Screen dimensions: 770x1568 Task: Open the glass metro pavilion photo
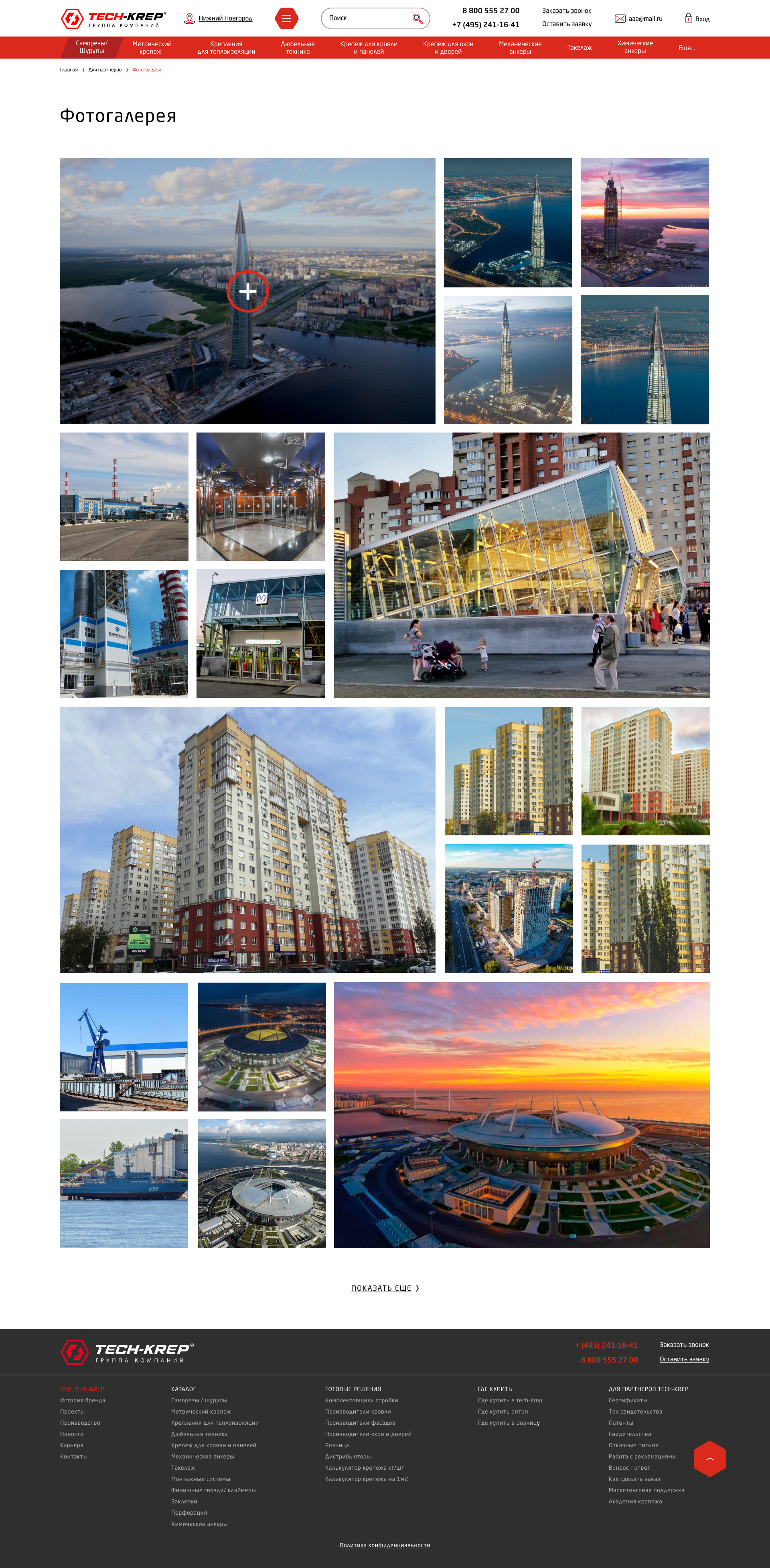point(521,565)
